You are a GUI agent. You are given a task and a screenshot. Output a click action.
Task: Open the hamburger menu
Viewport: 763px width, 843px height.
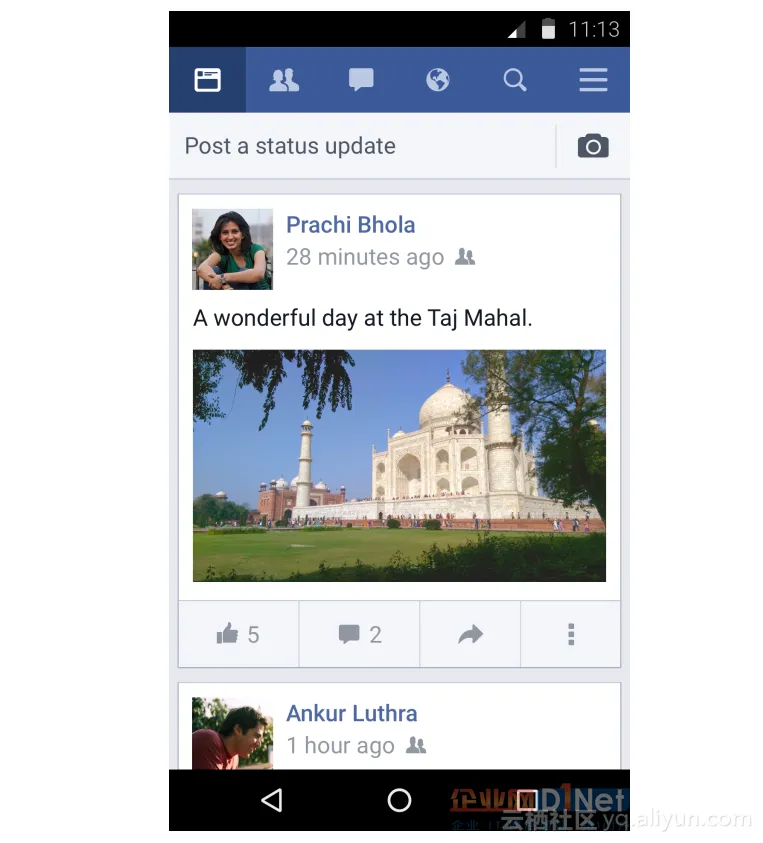pos(593,80)
